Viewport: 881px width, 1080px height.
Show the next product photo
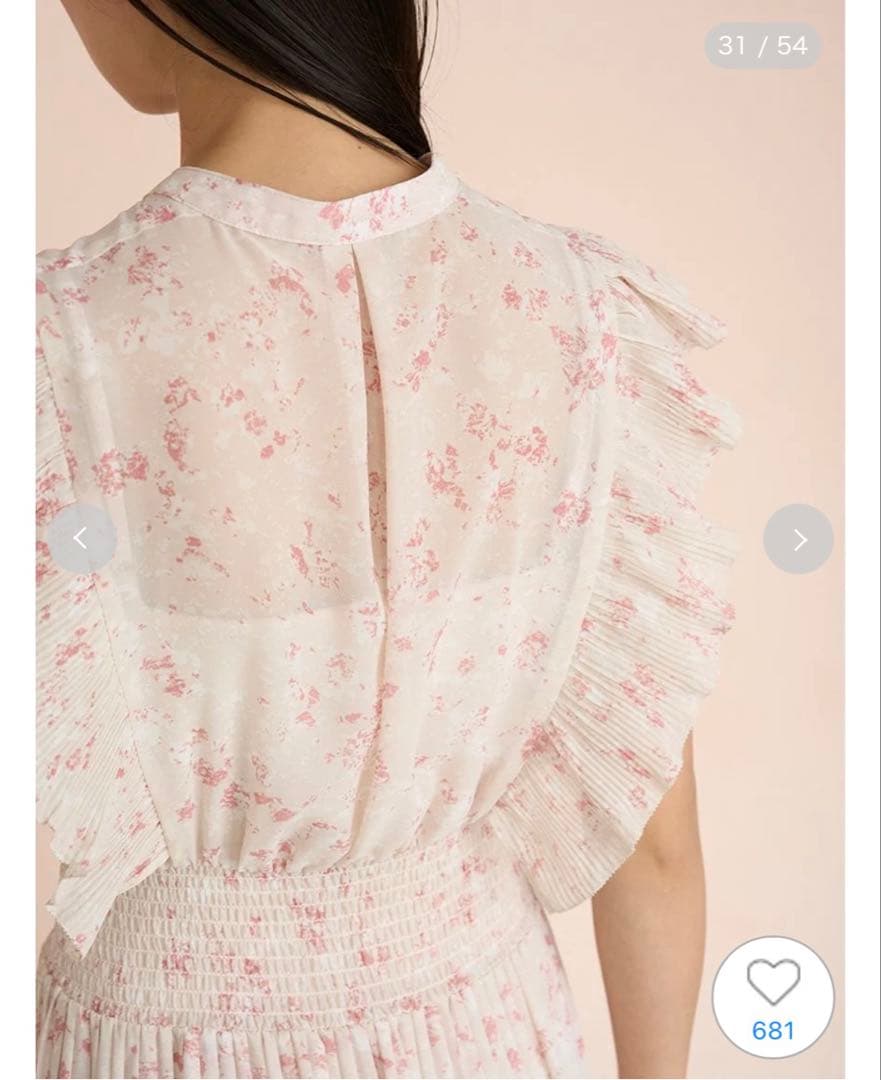coord(798,540)
